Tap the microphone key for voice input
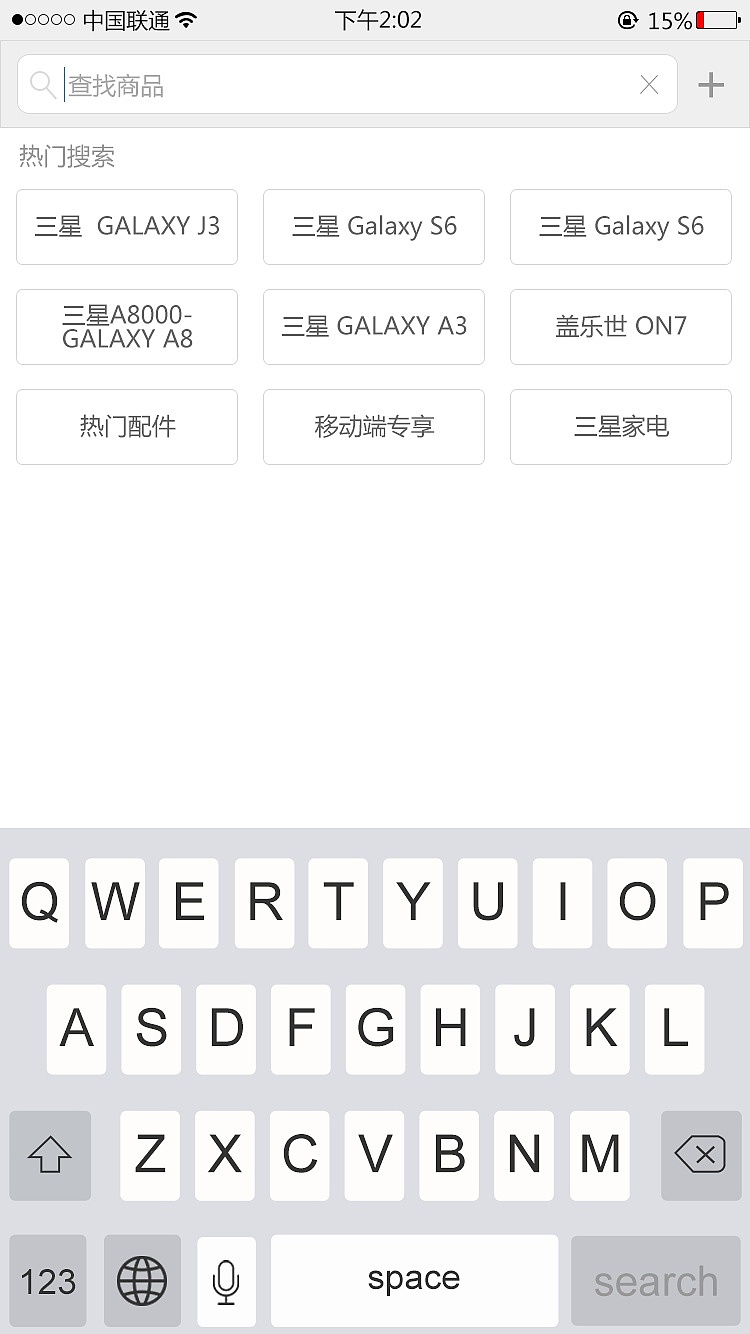Viewport: 750px width, 1334px height. point(226,1281)
